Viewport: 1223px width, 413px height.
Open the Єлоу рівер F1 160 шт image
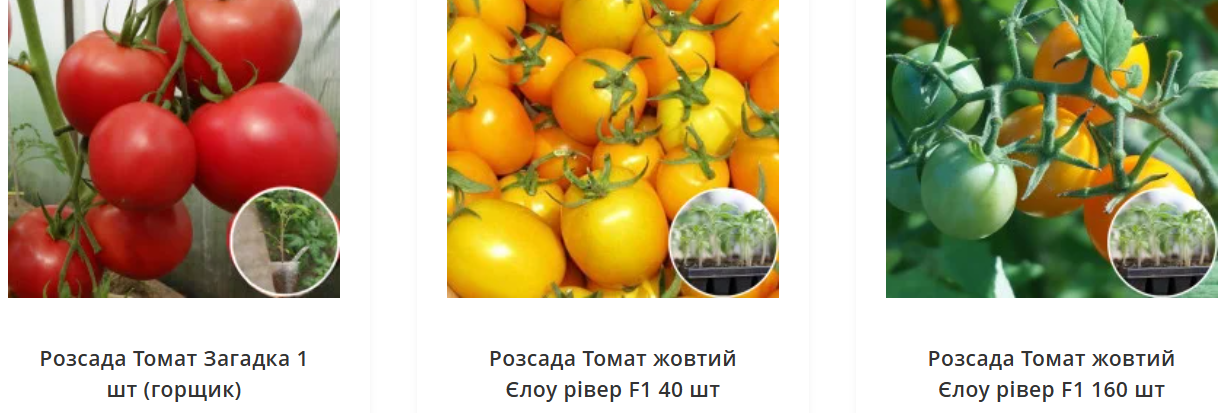coord(1051,148)
